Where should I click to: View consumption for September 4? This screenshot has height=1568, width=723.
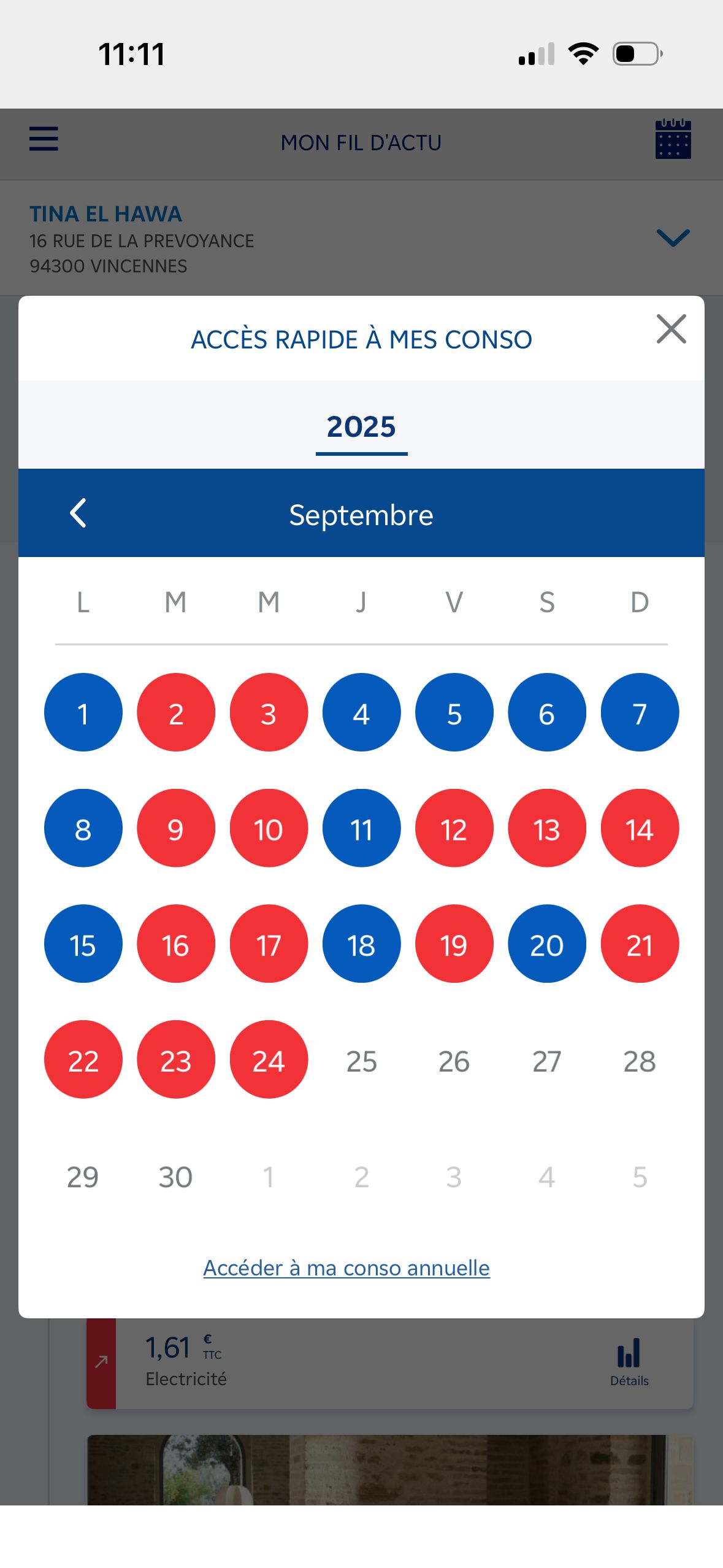pyautogui.click(x=361, y=713)
